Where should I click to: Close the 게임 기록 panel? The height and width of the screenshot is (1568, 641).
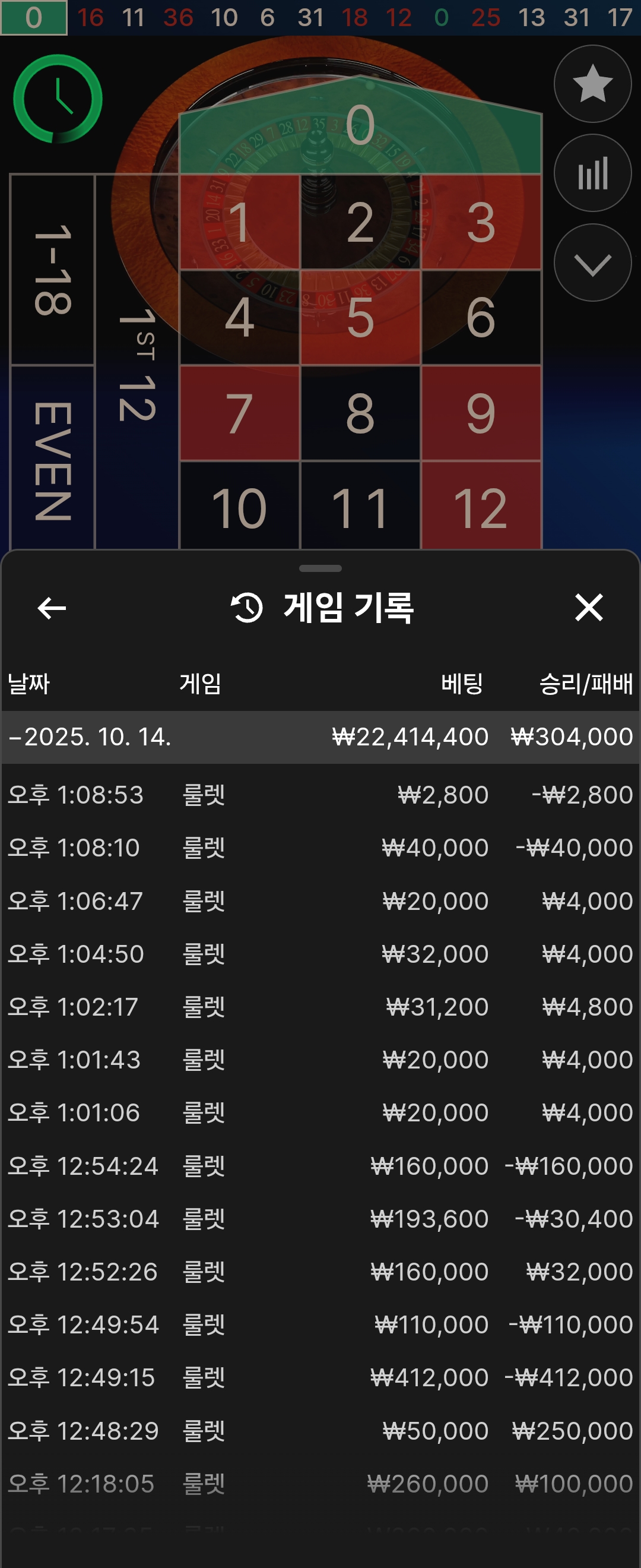(588, 608)
